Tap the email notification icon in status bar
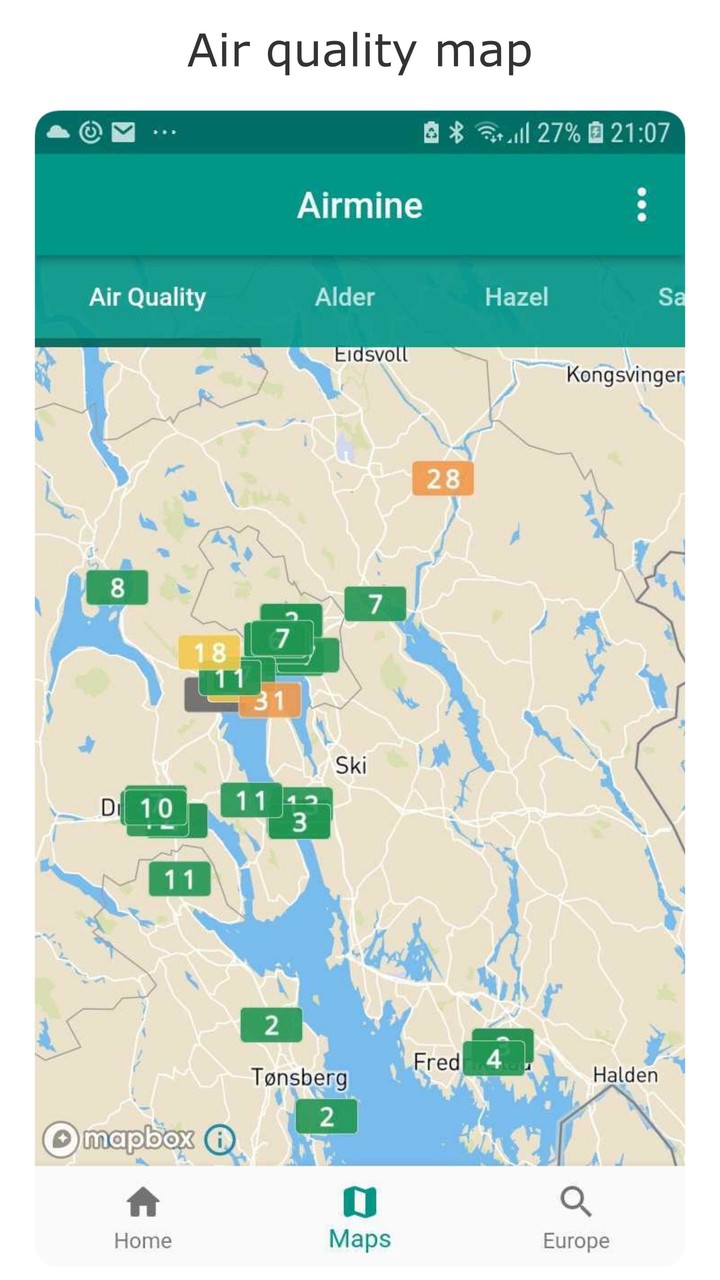The height and width of the screenshot is (1280, 720). (124, 131)
